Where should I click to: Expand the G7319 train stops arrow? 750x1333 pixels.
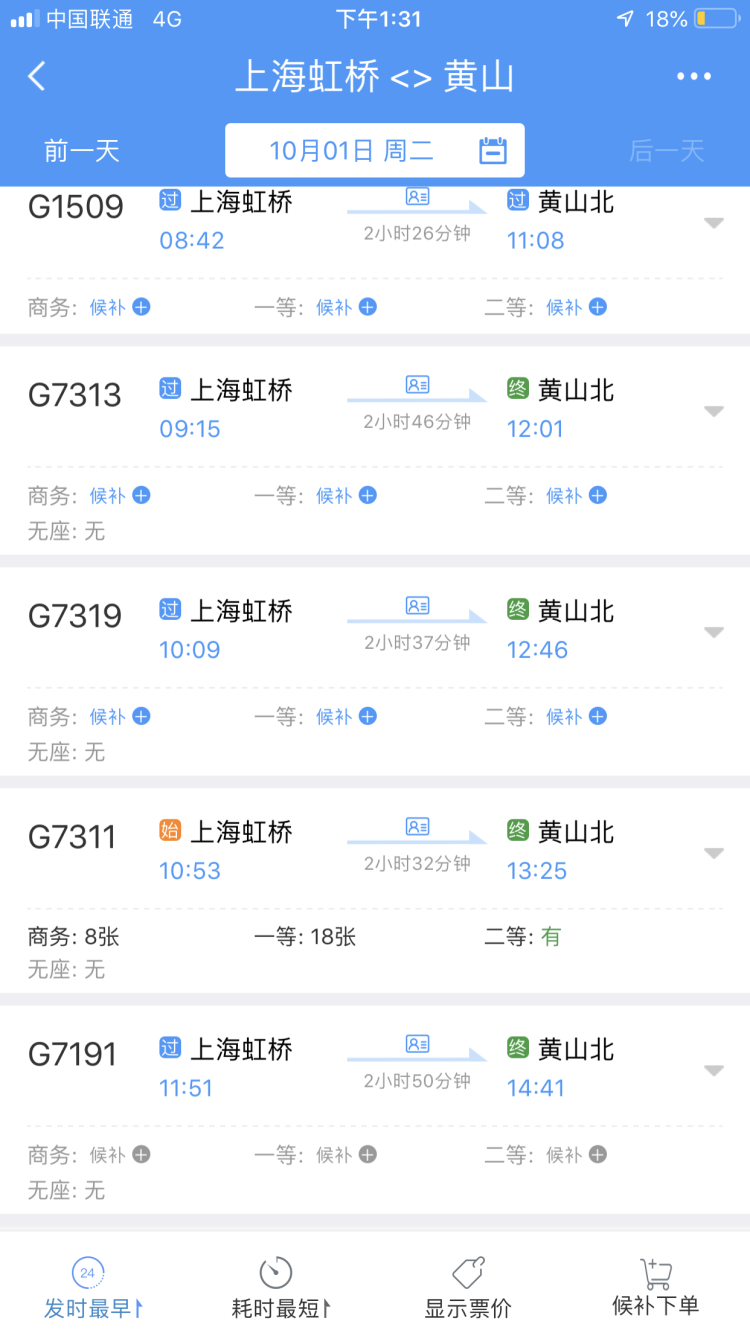pos(713,632)
